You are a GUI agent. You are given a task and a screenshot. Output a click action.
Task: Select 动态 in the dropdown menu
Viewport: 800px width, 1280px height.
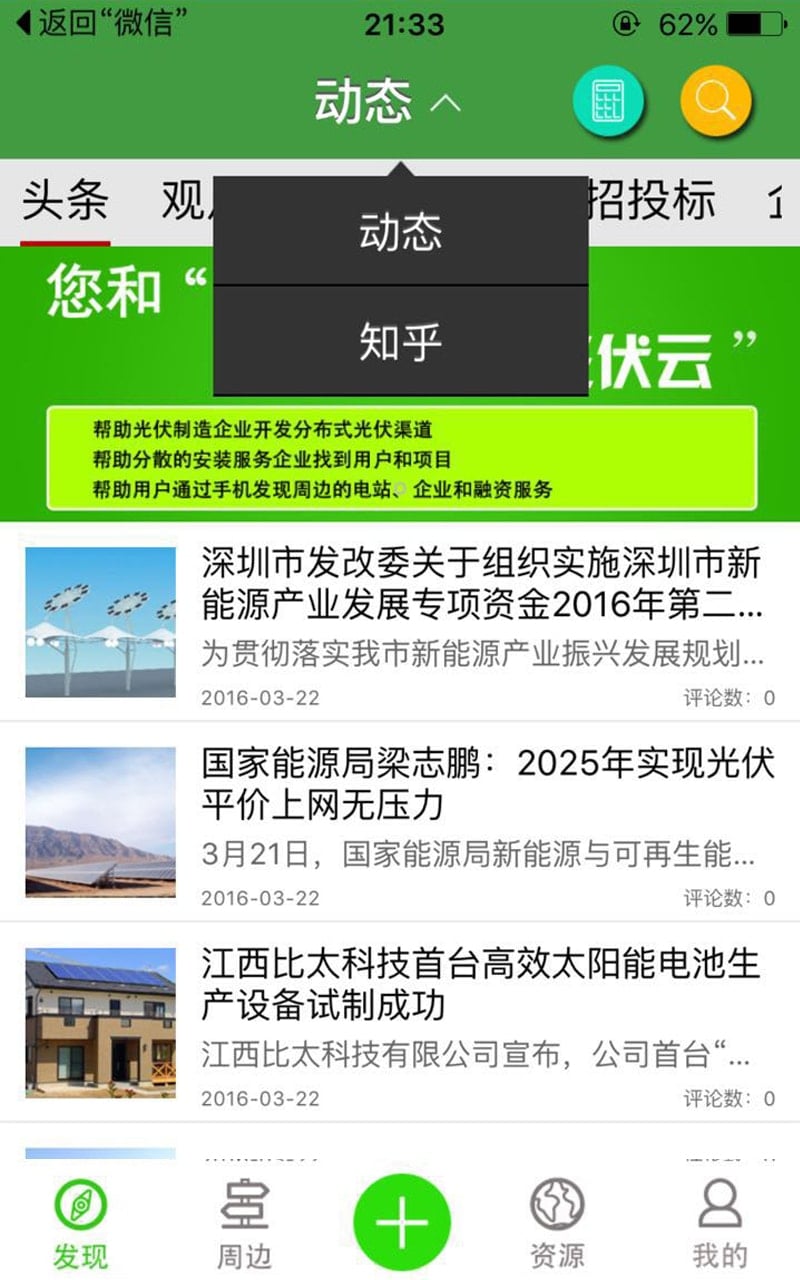tap(400, 232)
